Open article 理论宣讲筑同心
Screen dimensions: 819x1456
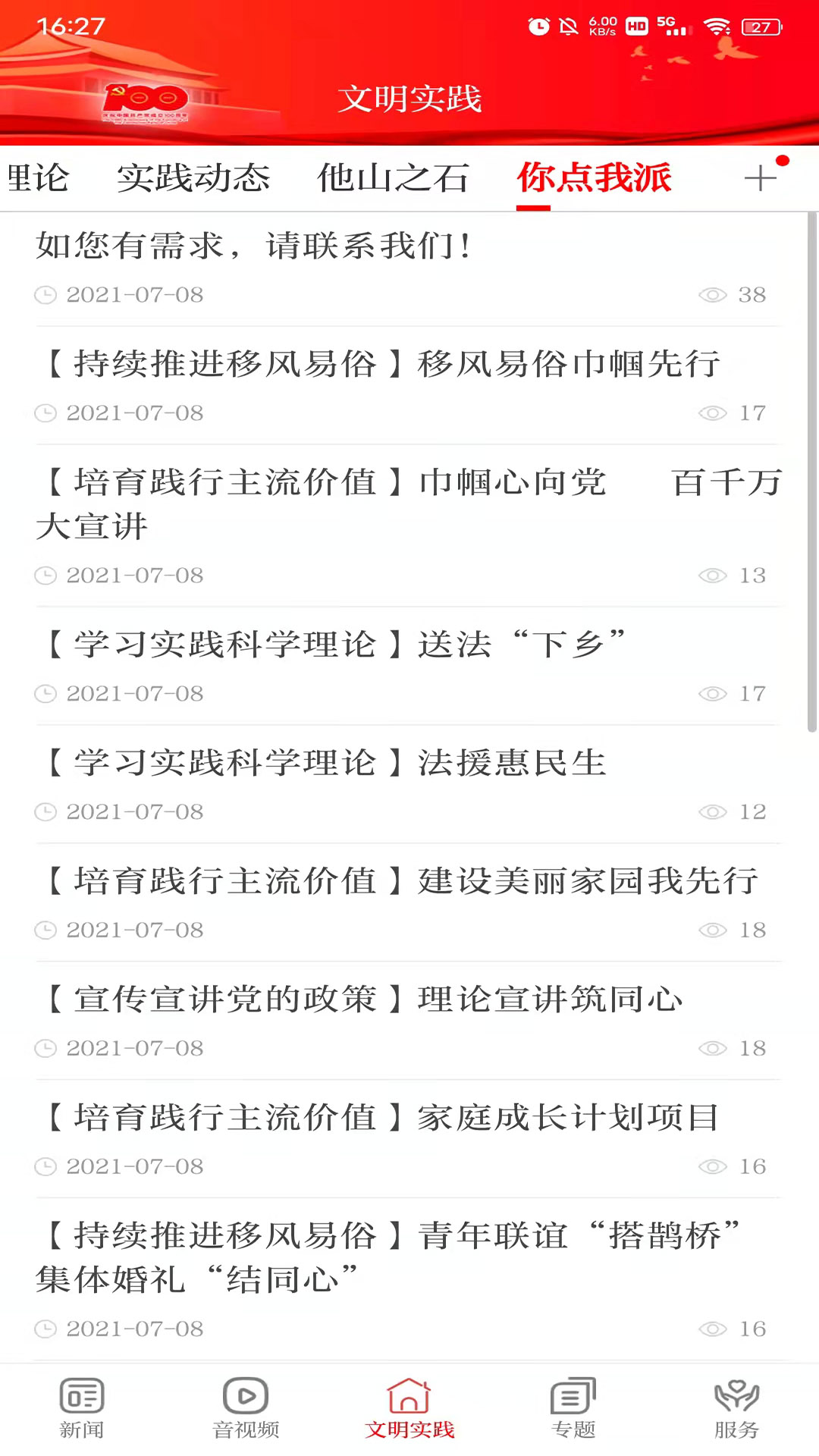tap(360, 1000)
